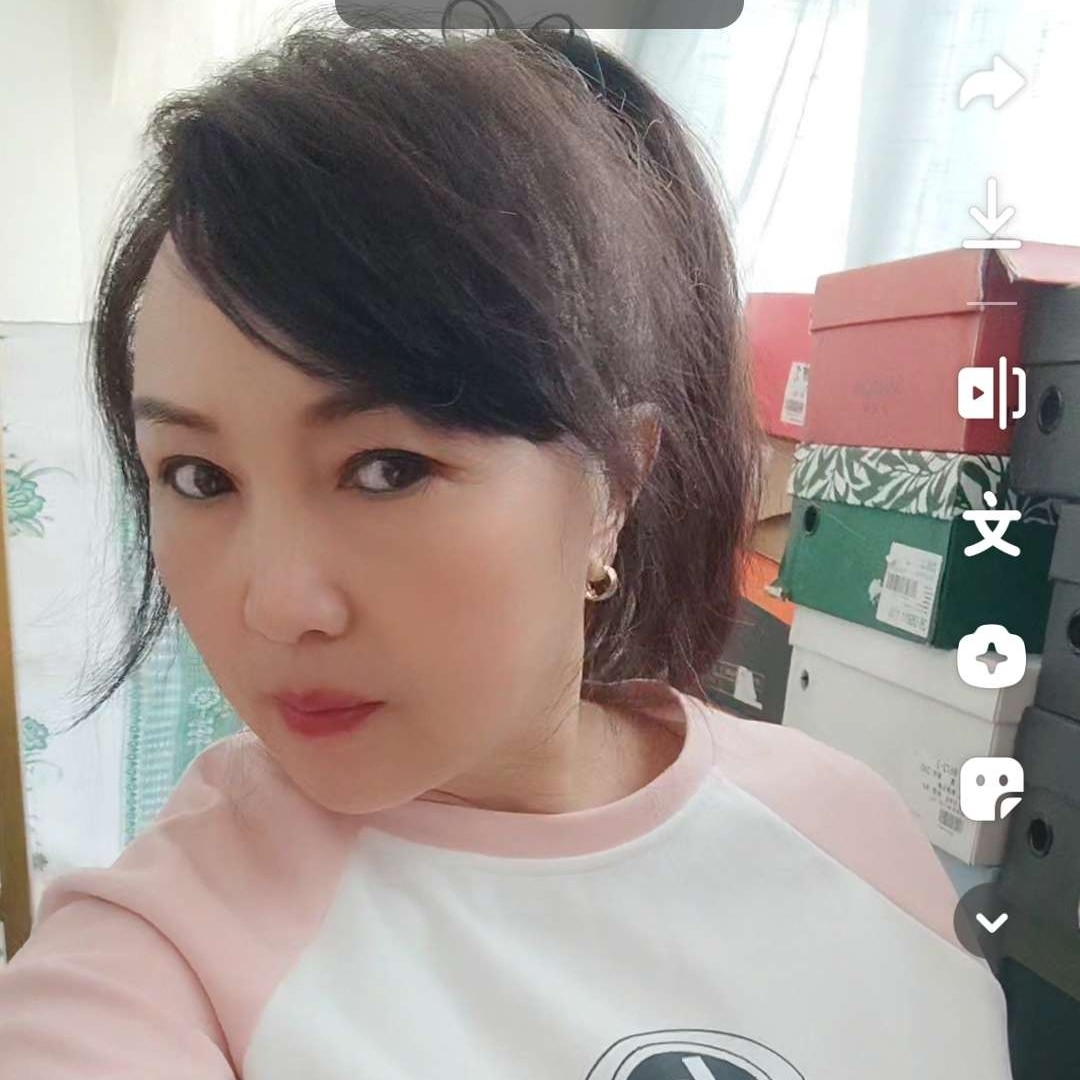Open the sticker picker

[x=991, y=789]
